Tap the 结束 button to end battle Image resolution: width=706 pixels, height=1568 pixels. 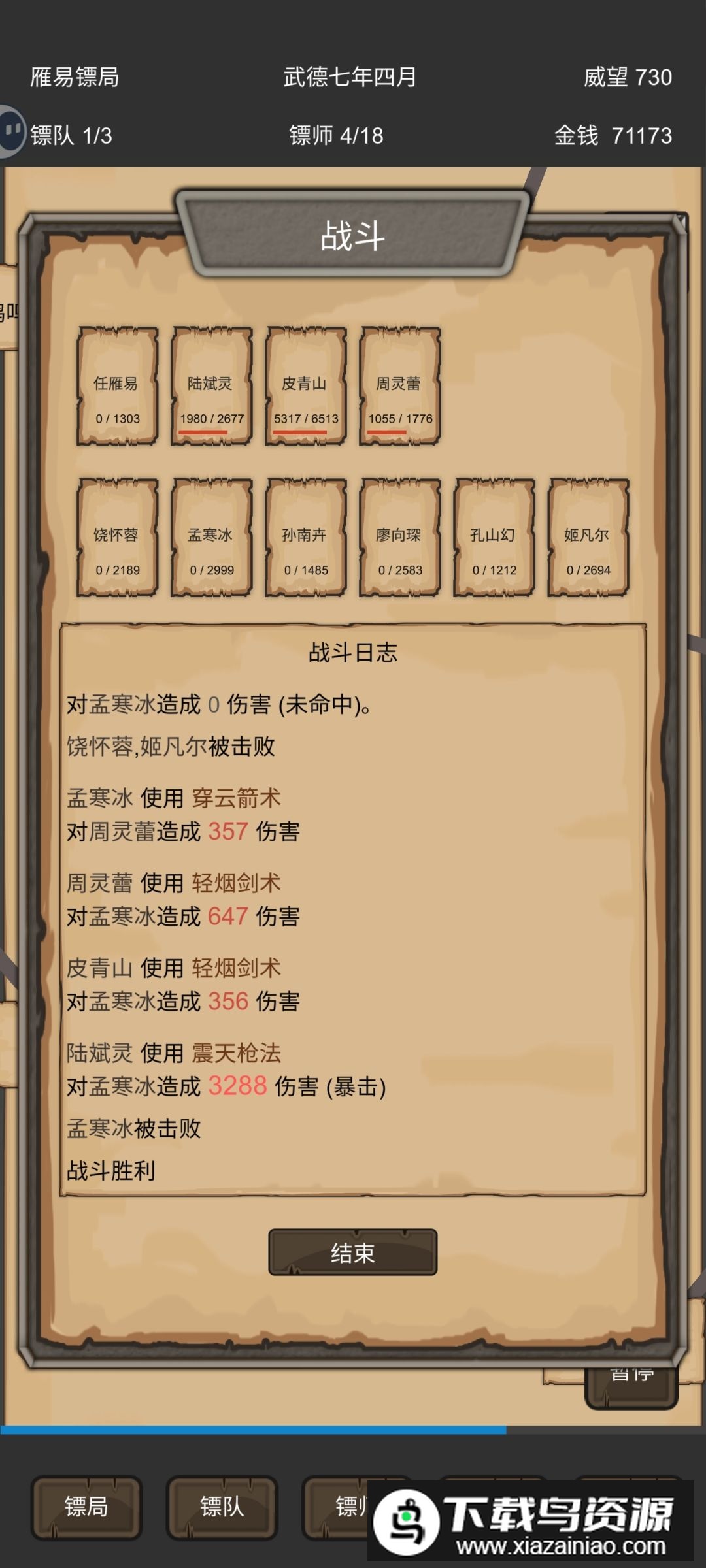(352, 1252)
